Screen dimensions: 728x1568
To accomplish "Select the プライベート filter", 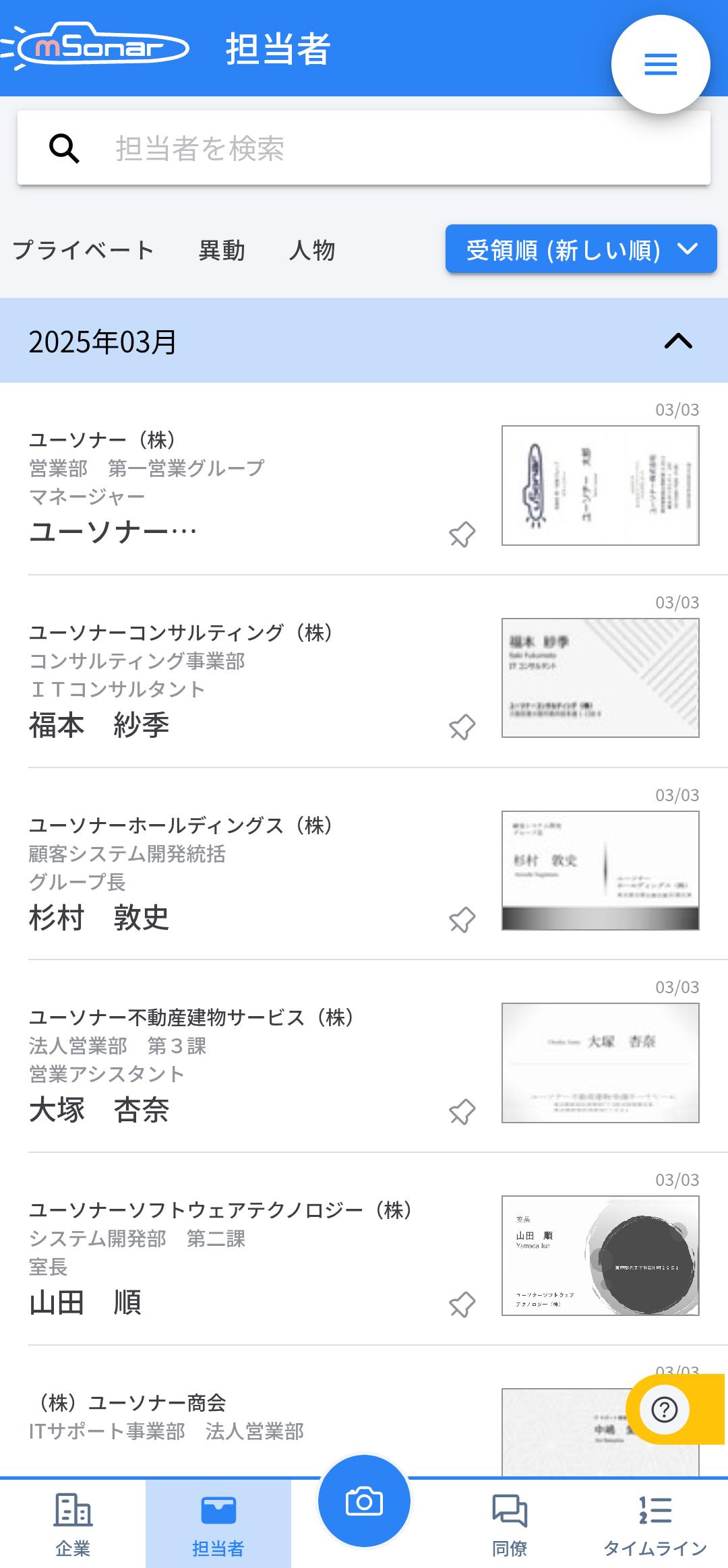I will [x=84, y=251].
